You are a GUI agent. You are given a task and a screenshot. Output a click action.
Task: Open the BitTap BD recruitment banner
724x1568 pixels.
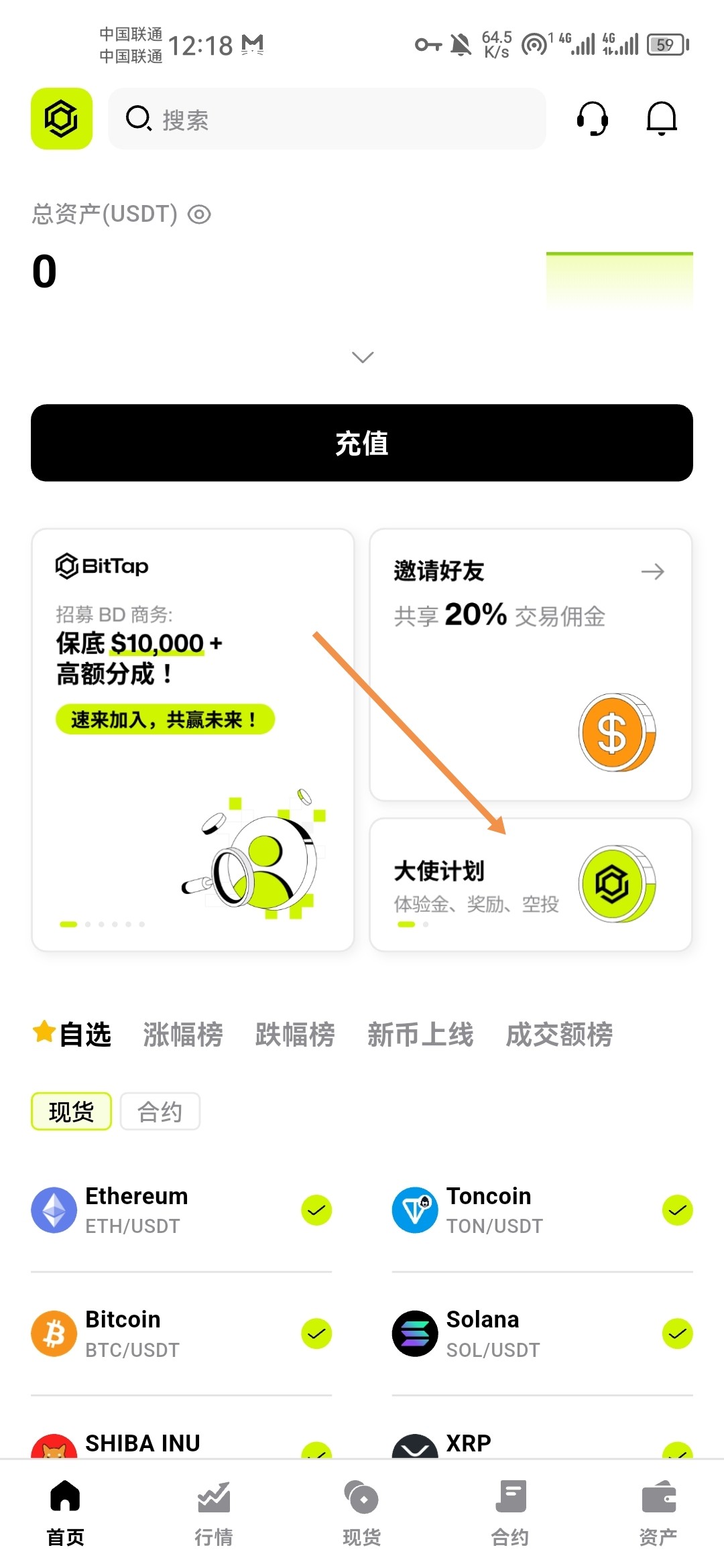(x=193, y=740)
